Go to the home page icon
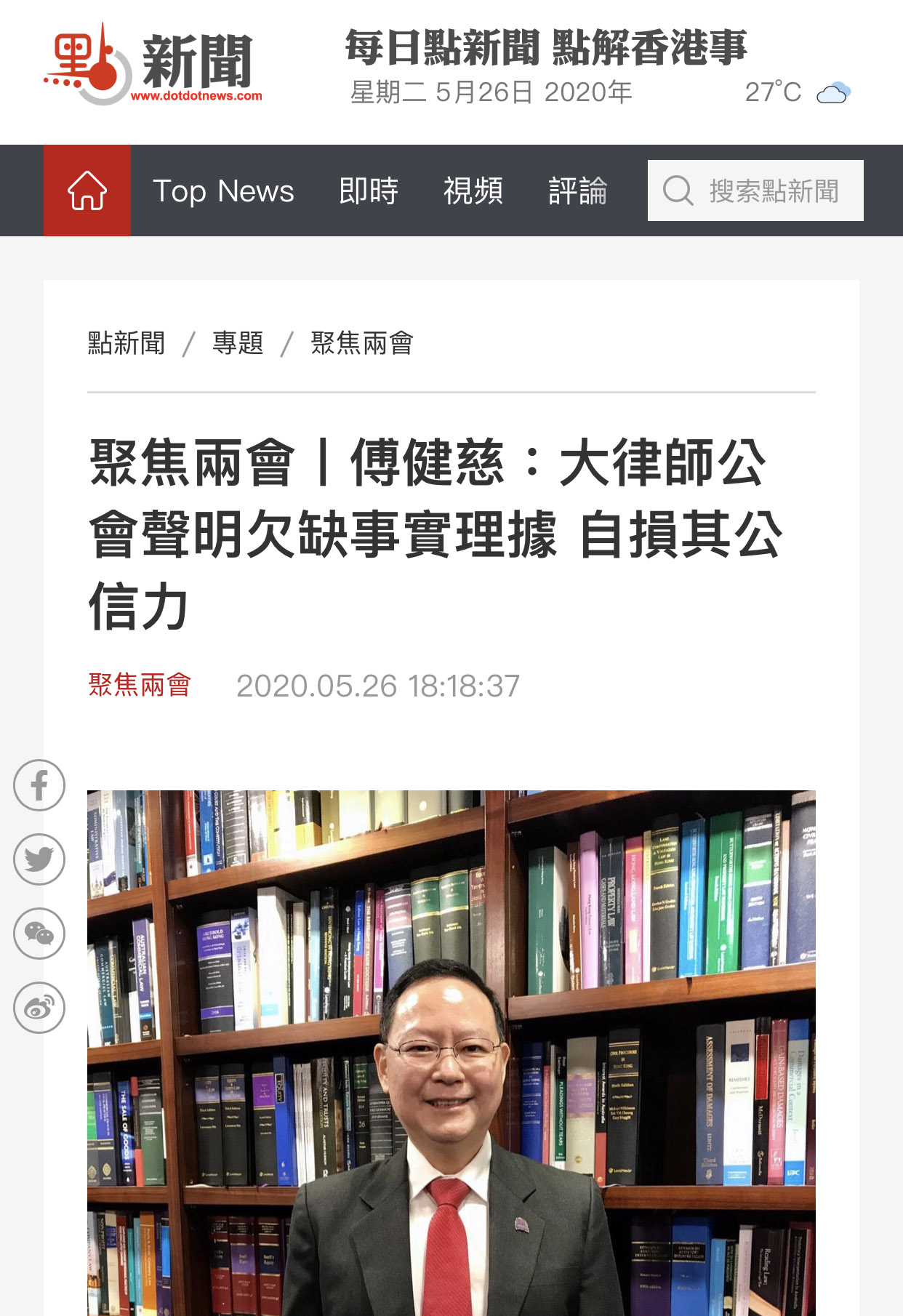 pos(87,190)
